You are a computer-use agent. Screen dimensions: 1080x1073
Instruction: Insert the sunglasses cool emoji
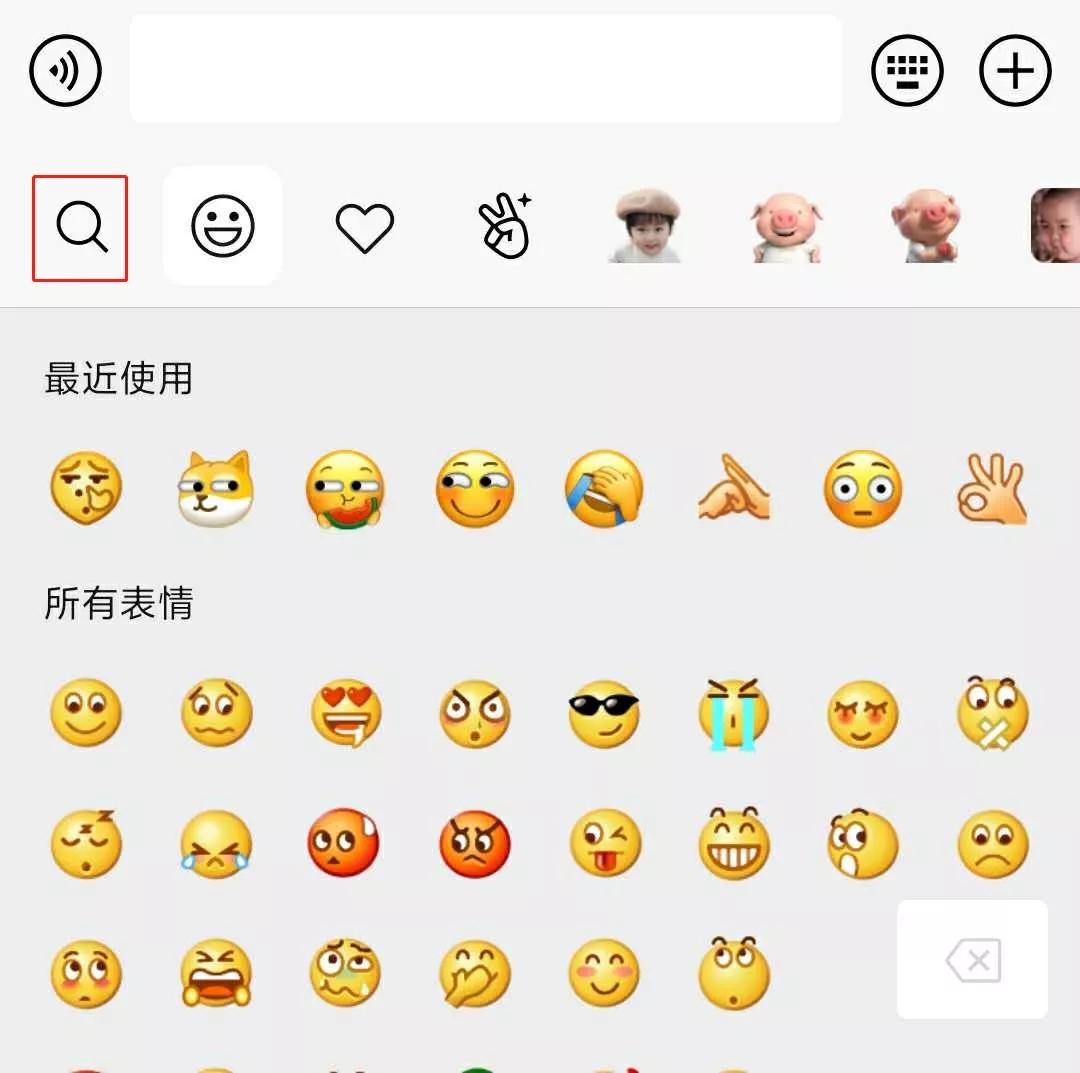point(603,714)
